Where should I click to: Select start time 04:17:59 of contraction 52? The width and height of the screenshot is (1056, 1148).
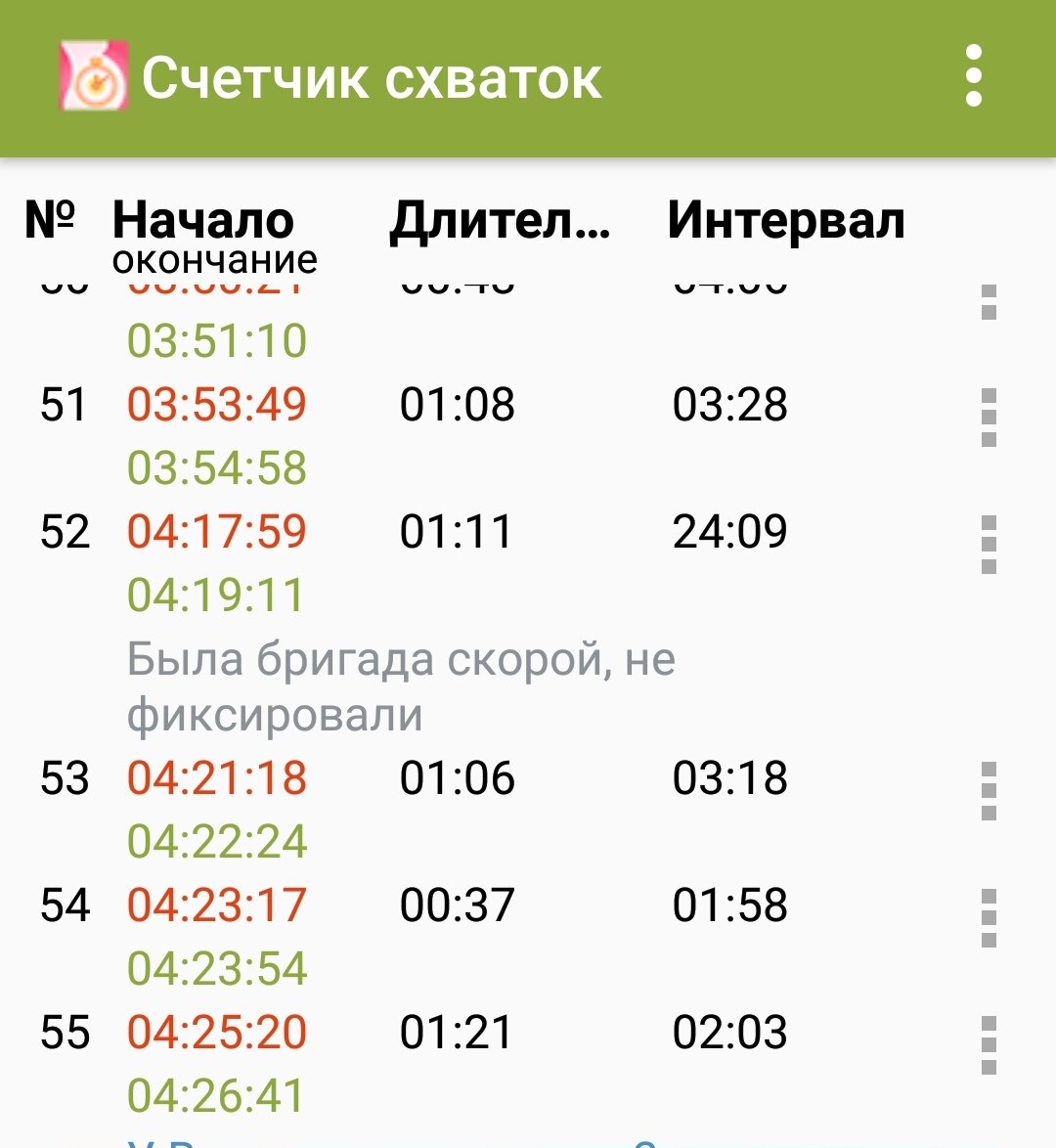click(220, 530)
